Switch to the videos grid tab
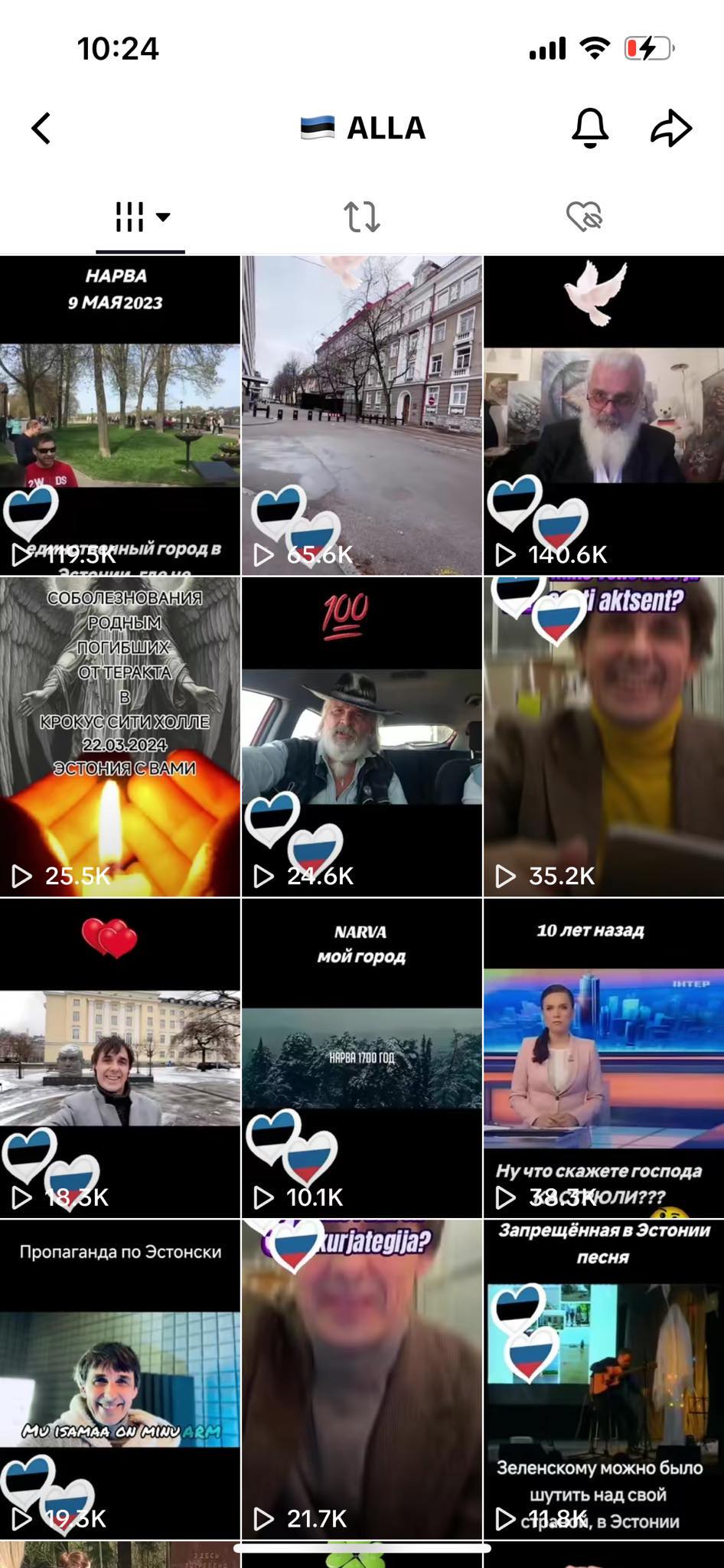This screenshot has width=724, height=1568. tap(140, 217)
